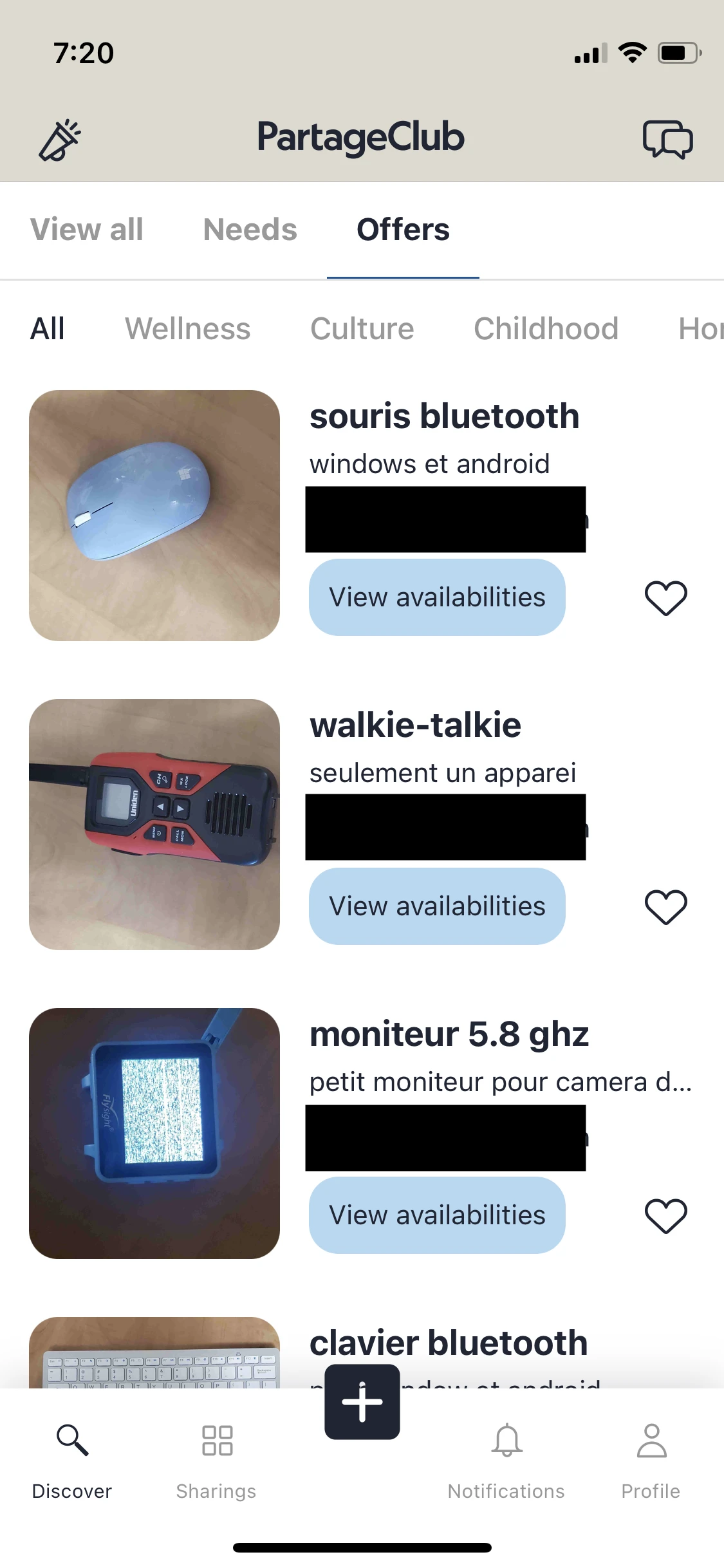Filter by the Childhood category
The image size is (724, 1568).
pyautogui.click(x=546, y=329)
